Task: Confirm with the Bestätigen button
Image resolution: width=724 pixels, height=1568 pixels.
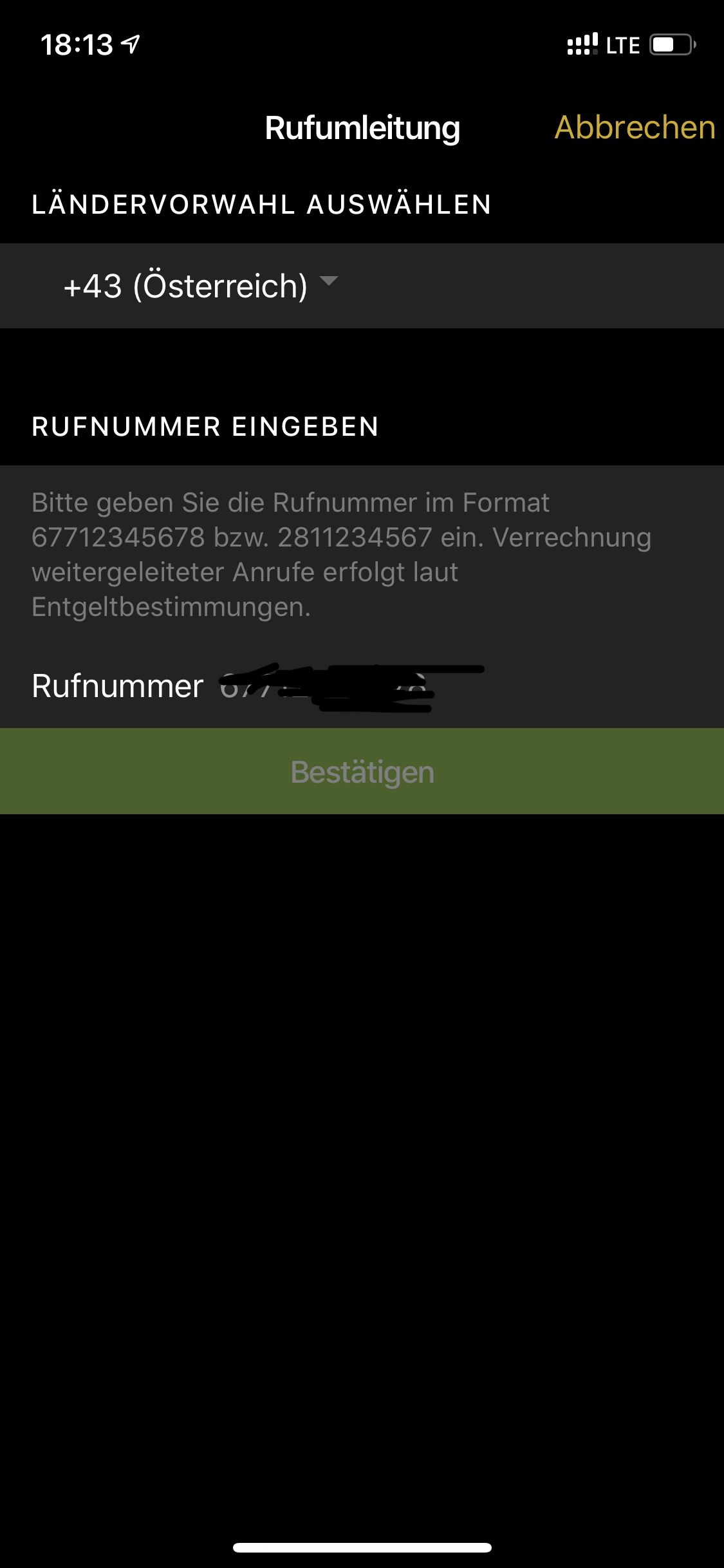Action: click(x=362, y=772)
